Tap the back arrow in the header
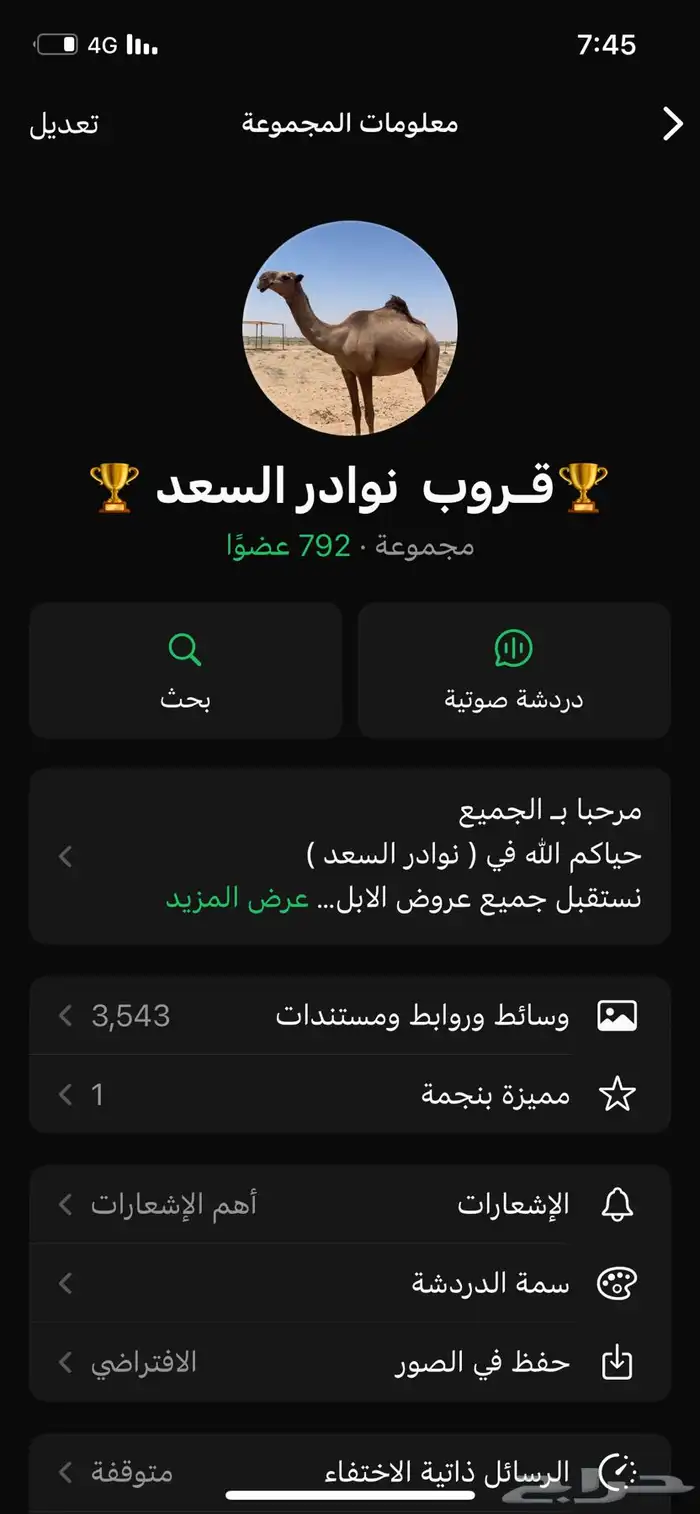 point(673,124)
